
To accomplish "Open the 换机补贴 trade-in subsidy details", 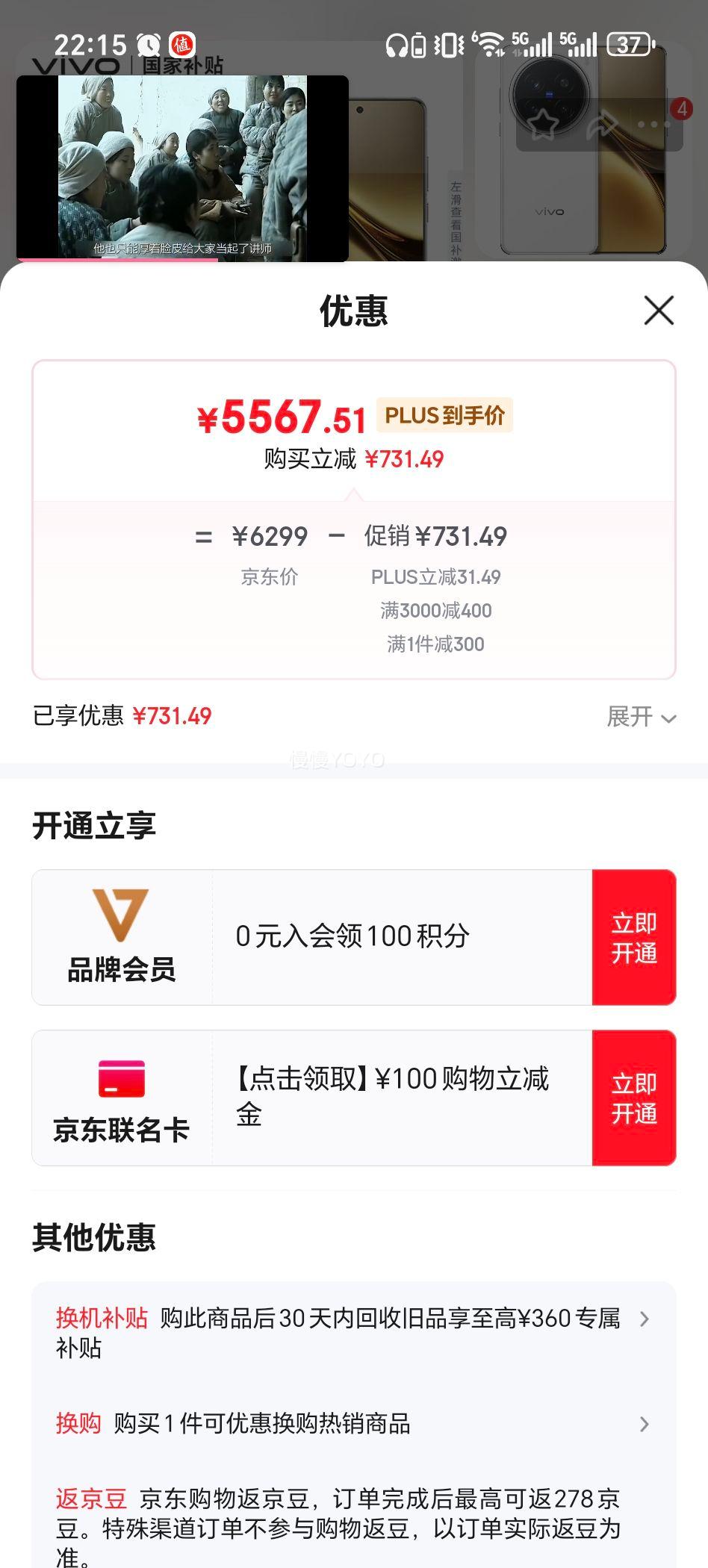I will [353, 1333].
